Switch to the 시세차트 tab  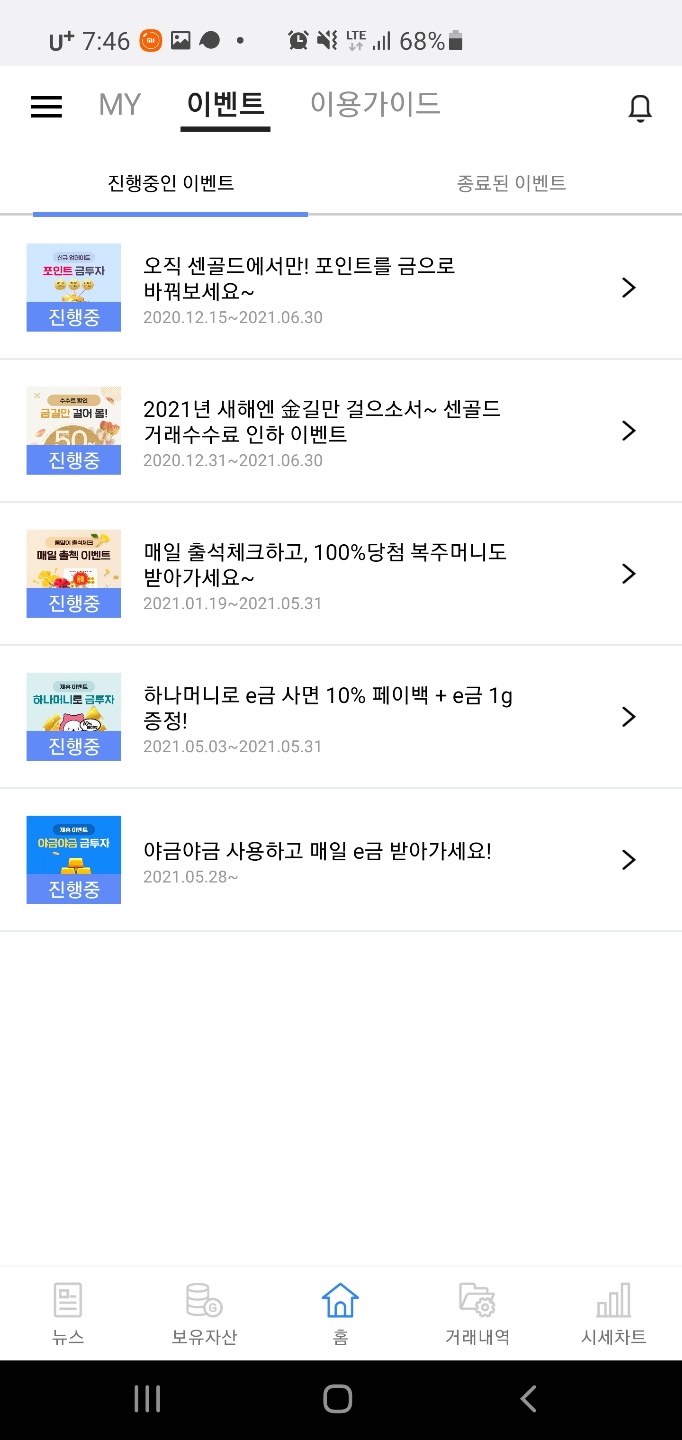(x=613, y=1313)
